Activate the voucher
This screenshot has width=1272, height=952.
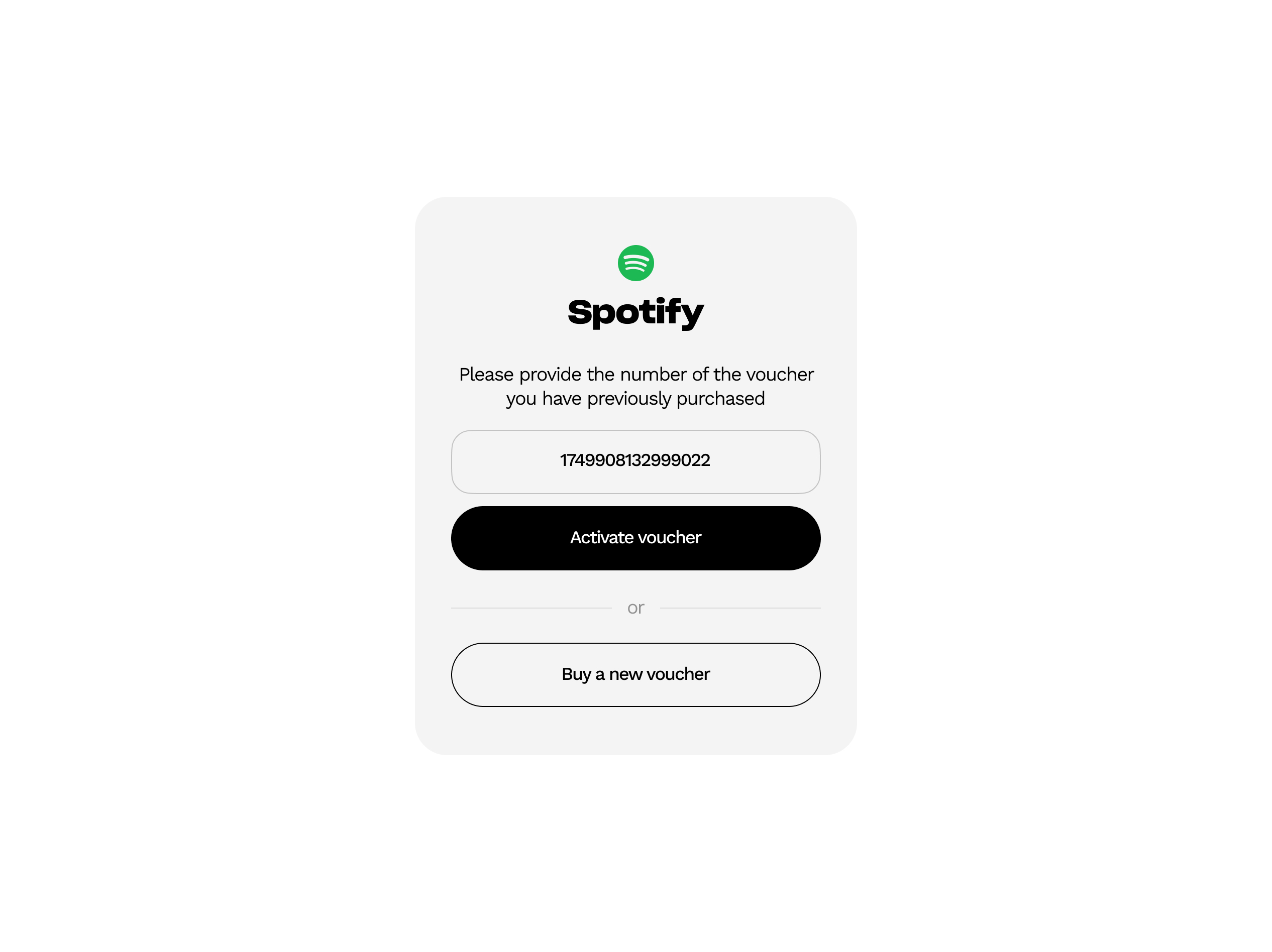point(635,538)
